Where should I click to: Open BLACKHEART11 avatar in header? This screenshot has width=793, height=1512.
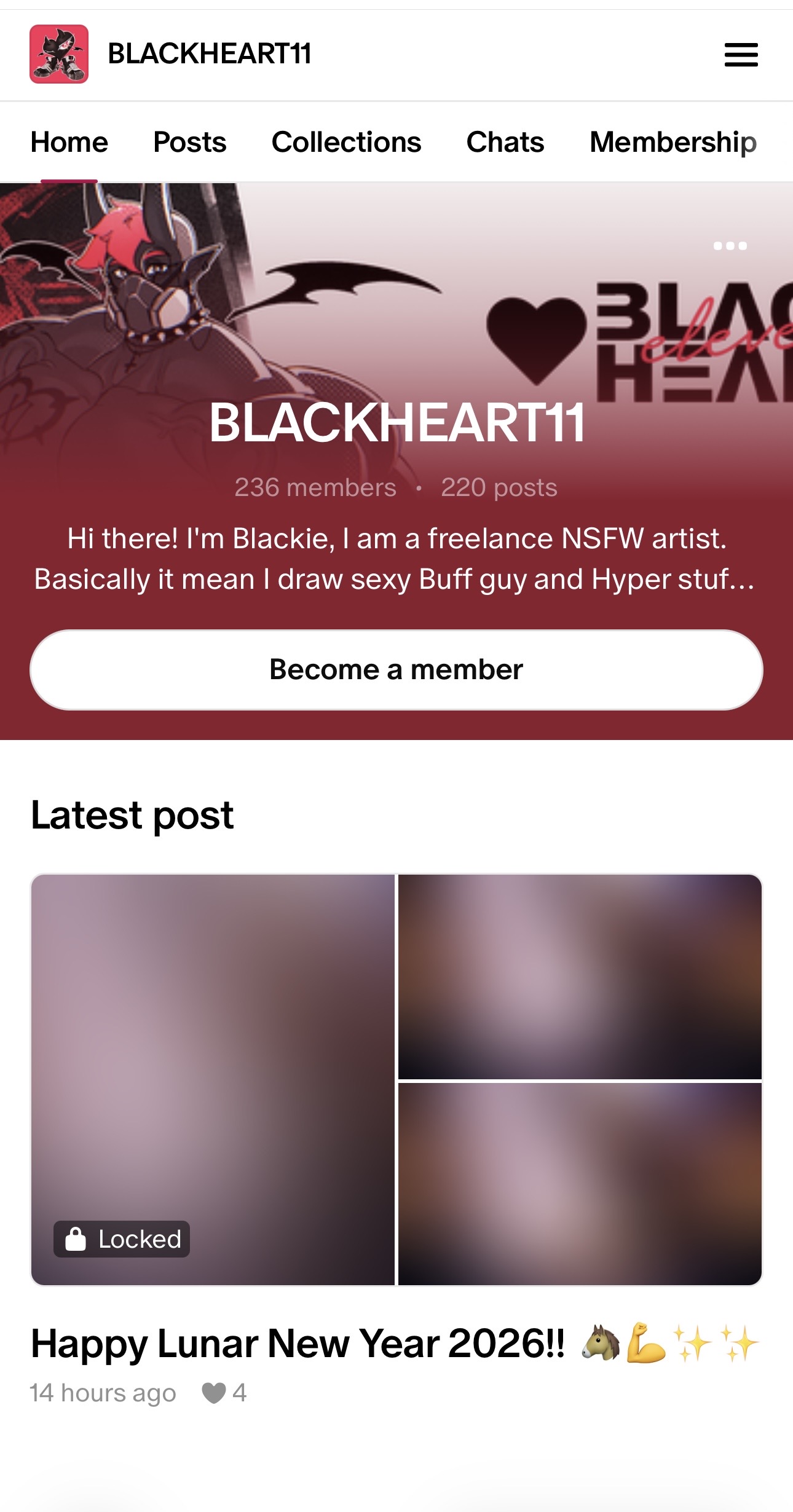point(59,54)
